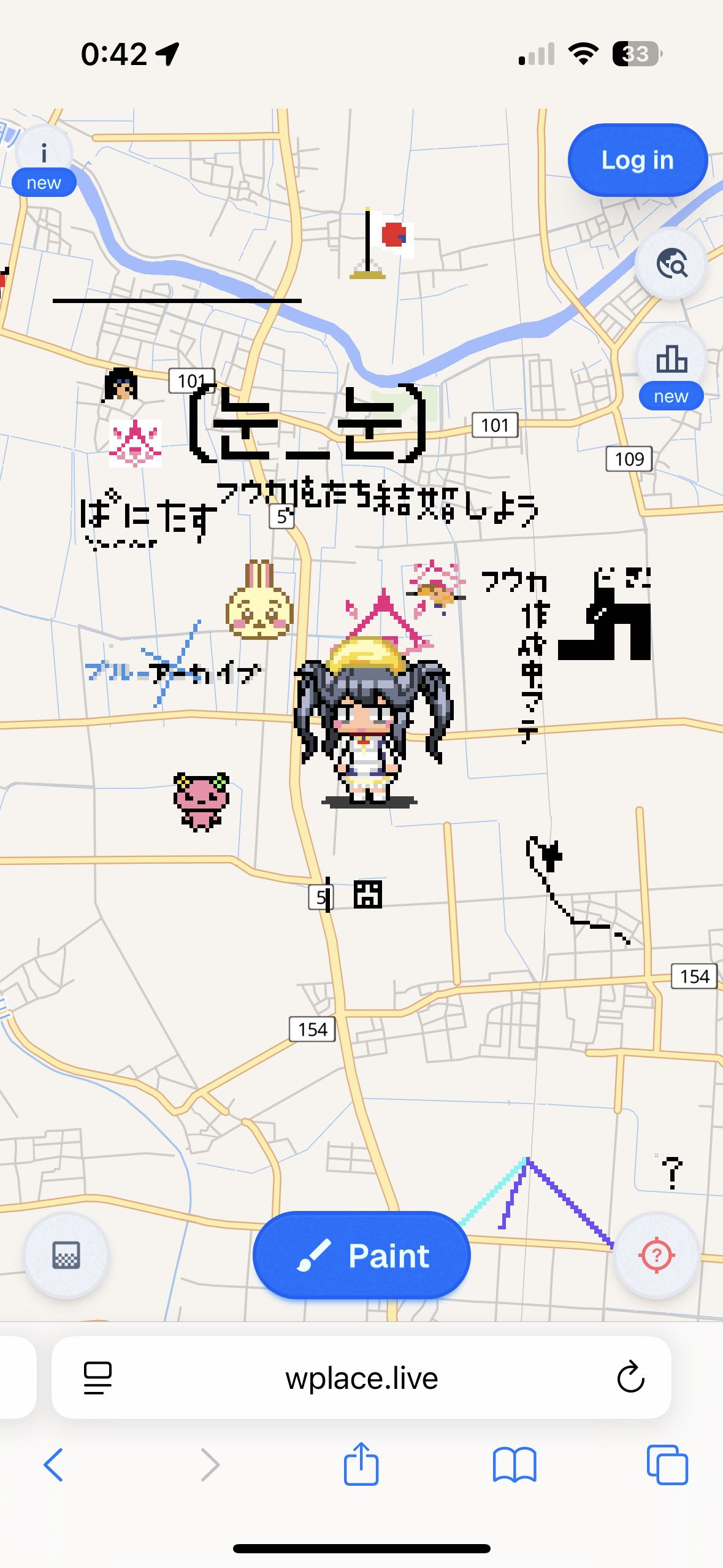
Task: Go back in Safari
Action: pyautogui.click(x=53, y=1465)
